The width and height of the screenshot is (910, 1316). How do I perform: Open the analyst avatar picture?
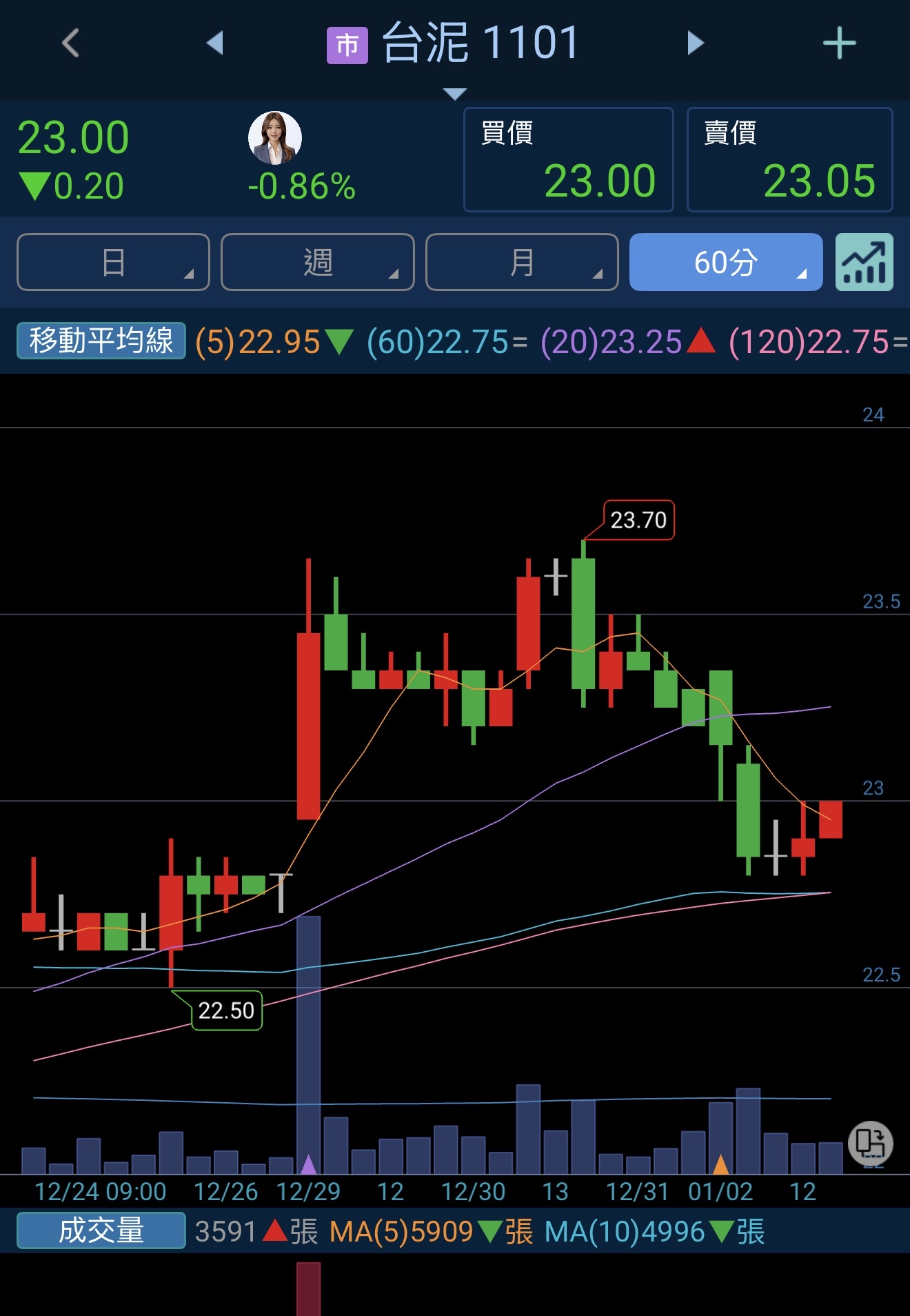275,138
